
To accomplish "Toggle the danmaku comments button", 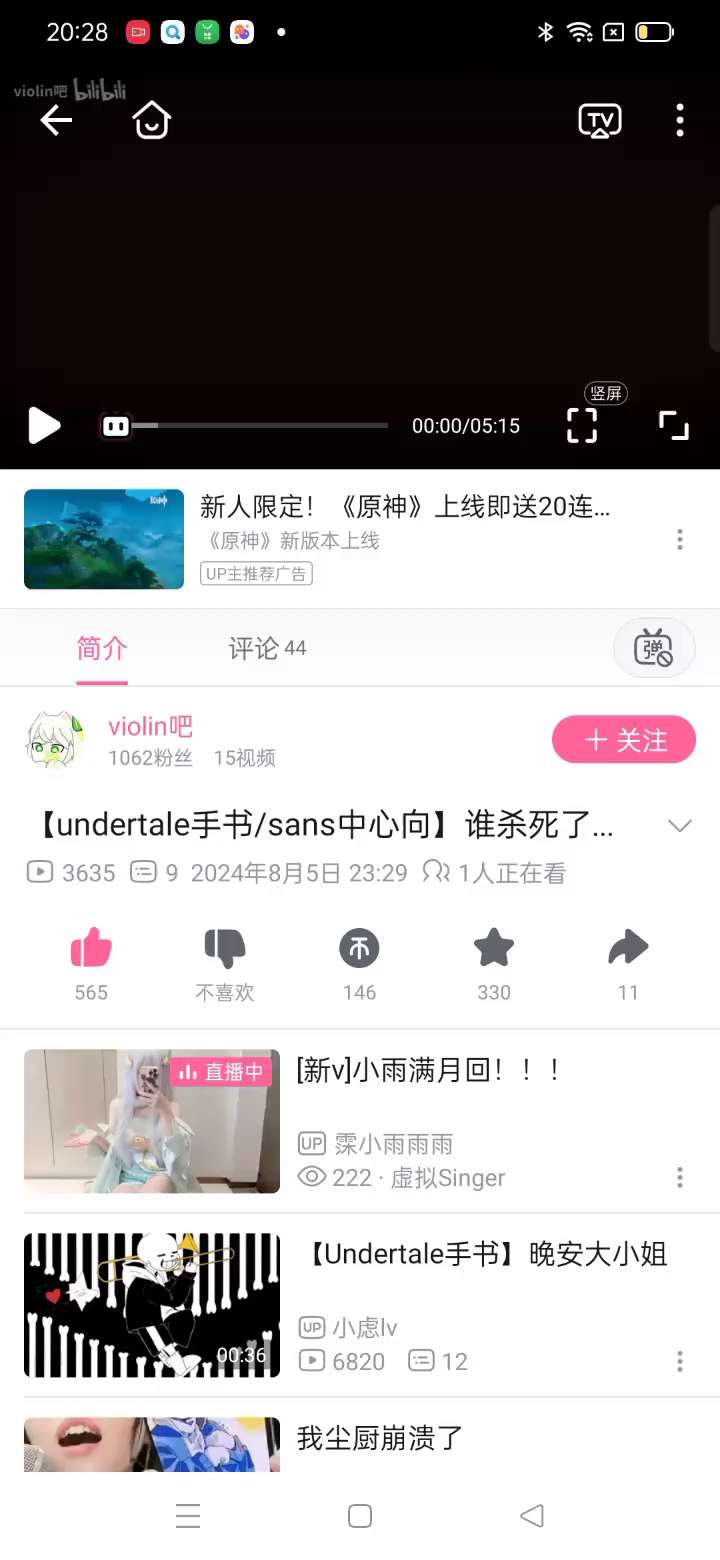I will 654,648.
